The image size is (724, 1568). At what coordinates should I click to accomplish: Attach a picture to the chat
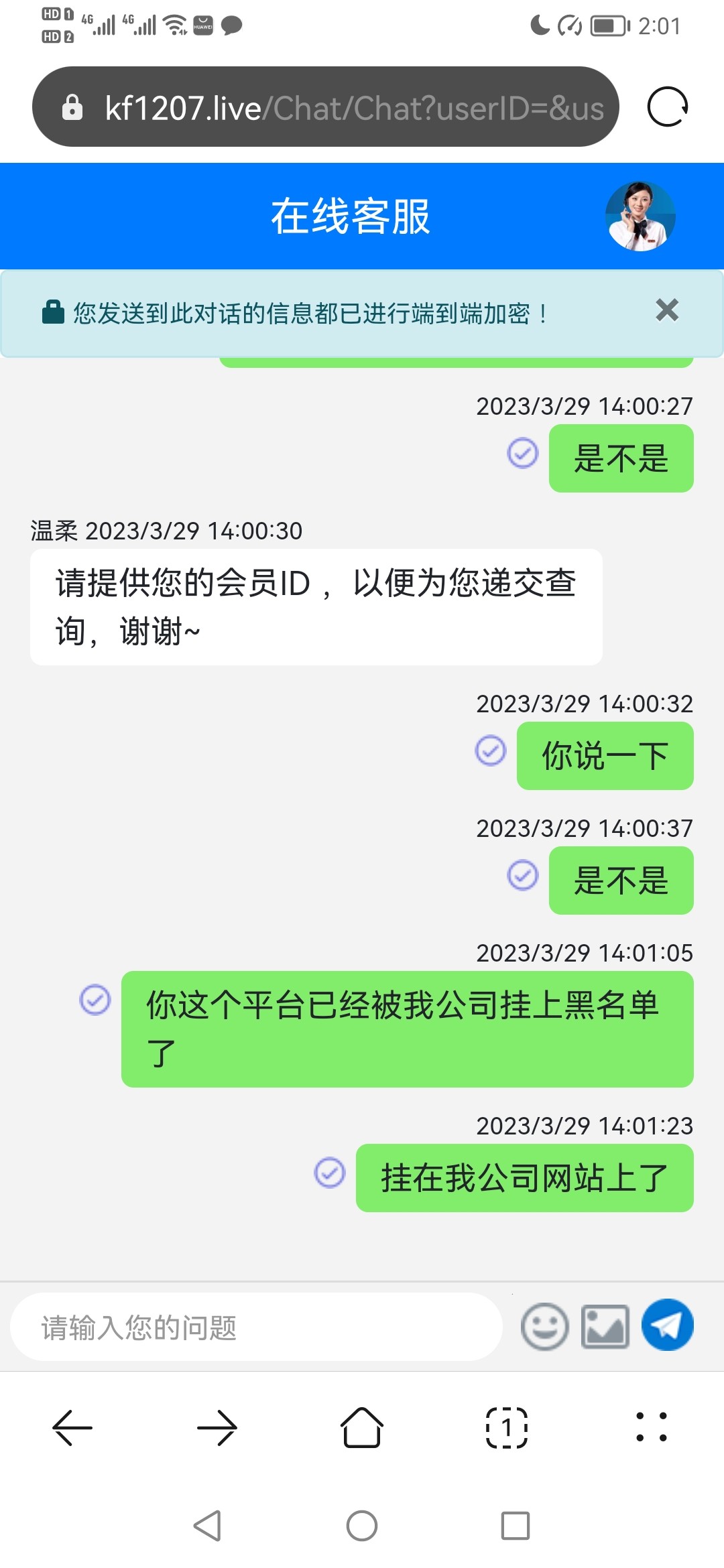(x=605, y=1326)
